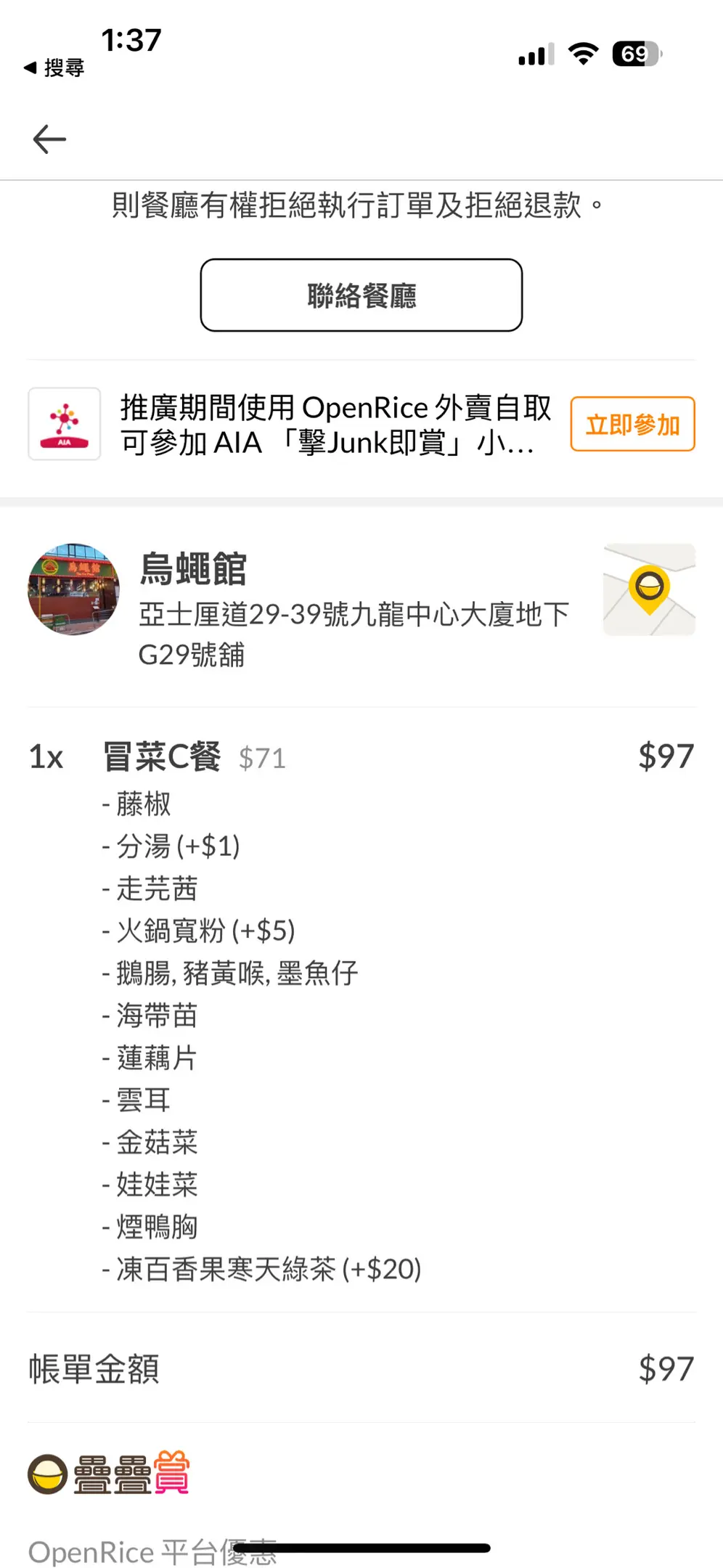Tap the 聯絡餐廳 button
This screenshot has height=1568, width=723.
pyautogui.click(x=361, y=295)
